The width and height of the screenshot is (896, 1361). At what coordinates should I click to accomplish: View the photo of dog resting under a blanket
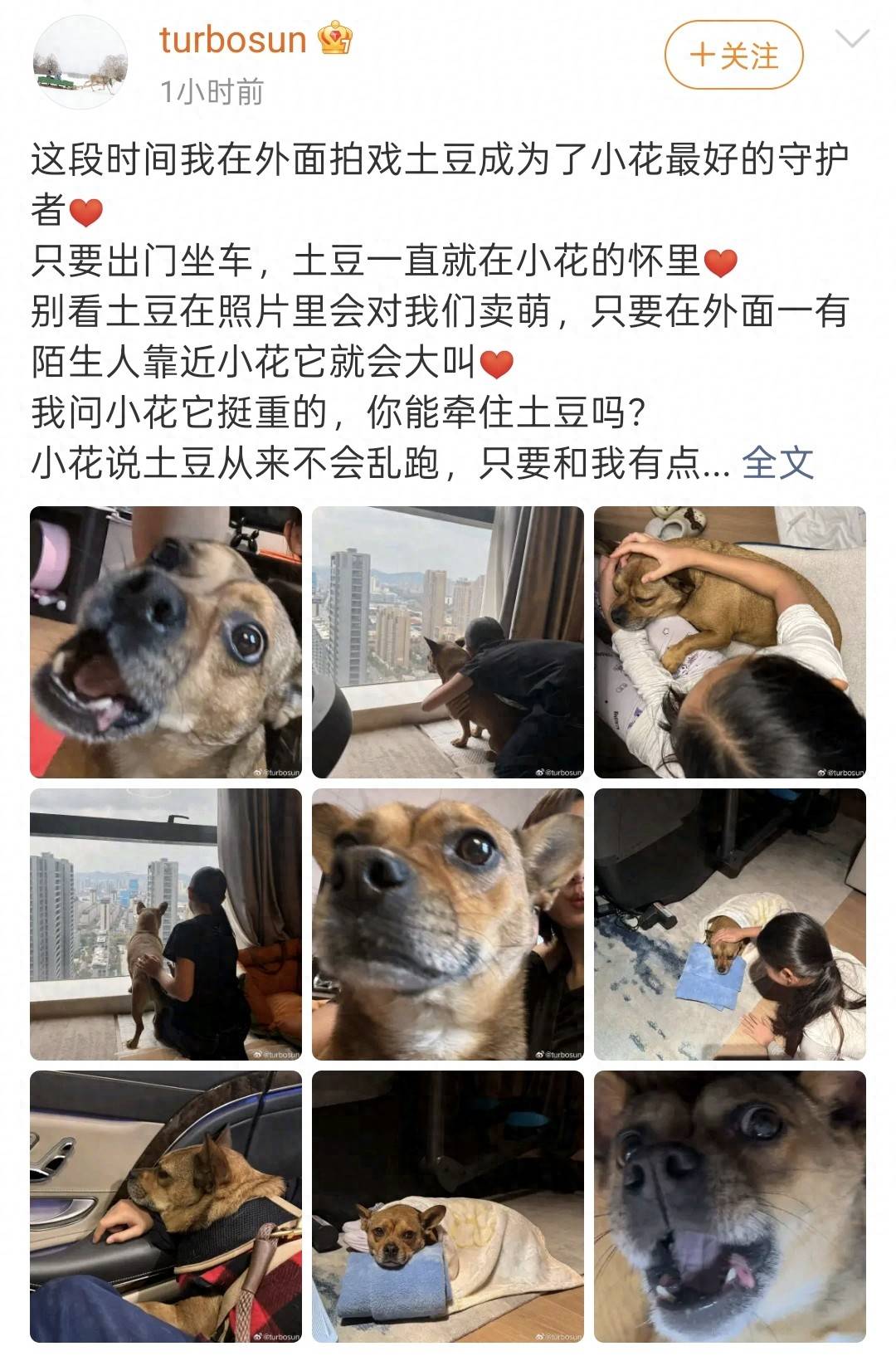[448, 1207]
